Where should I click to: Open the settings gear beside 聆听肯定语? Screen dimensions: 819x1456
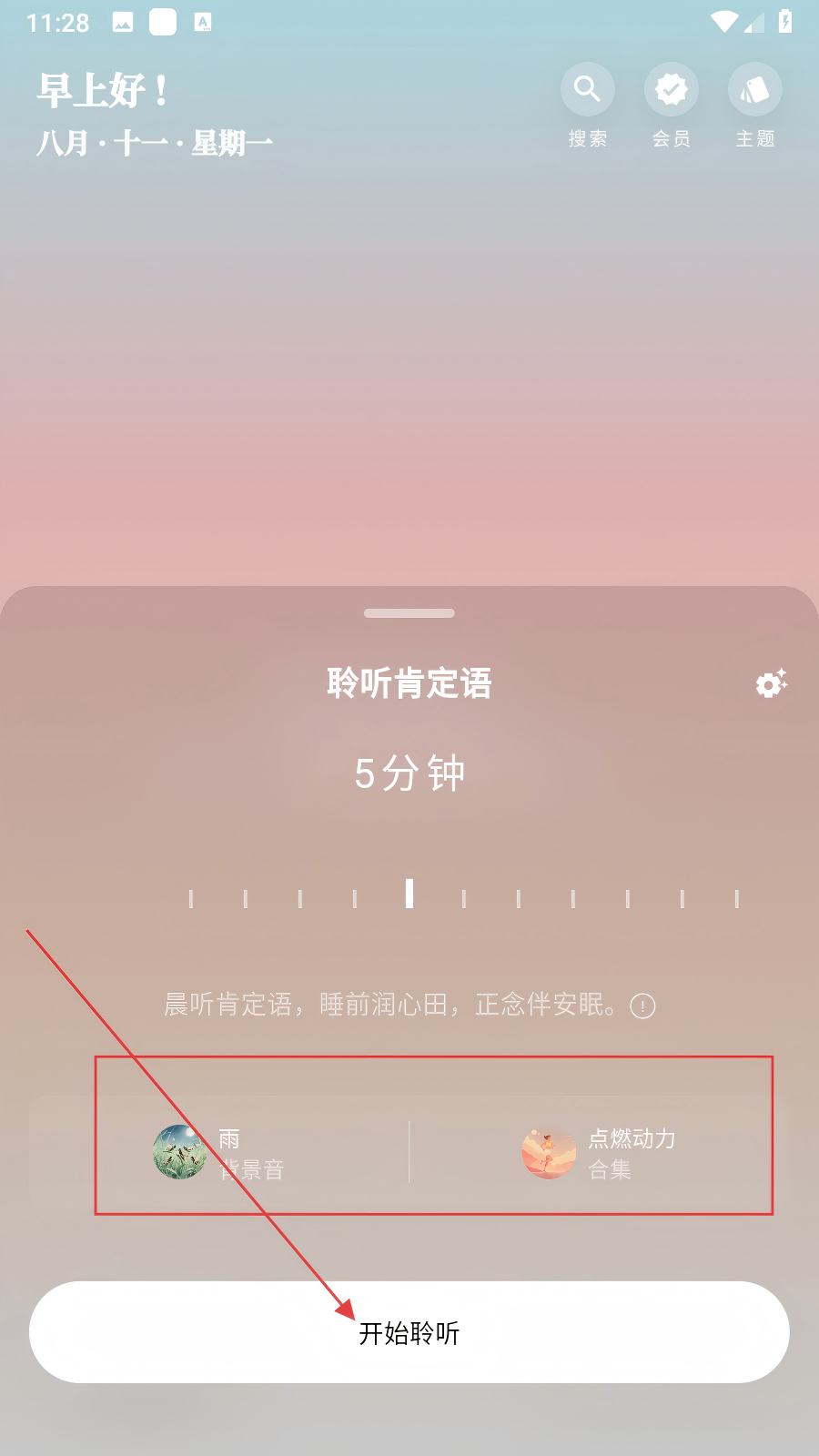(771, 683)
